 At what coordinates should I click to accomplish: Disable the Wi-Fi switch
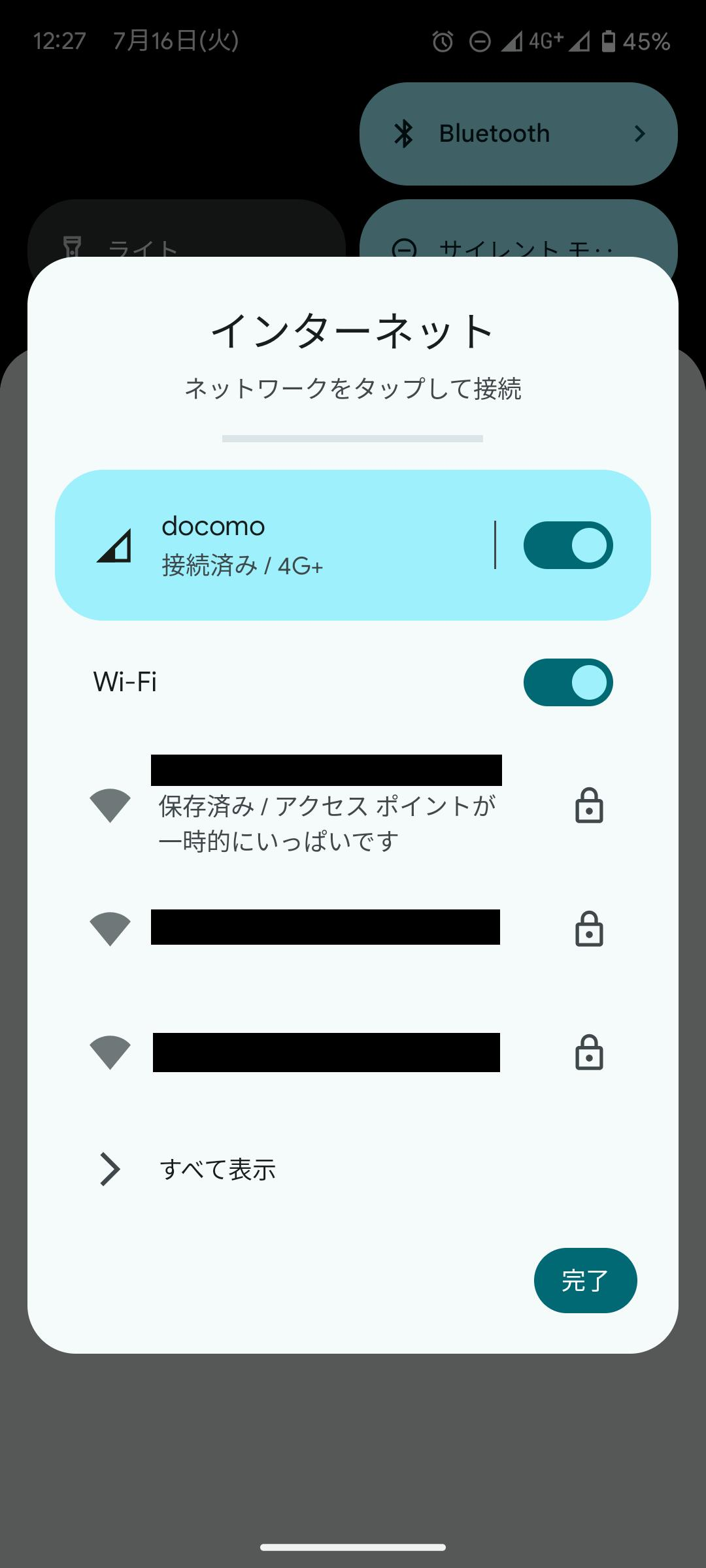click(567, 682)
